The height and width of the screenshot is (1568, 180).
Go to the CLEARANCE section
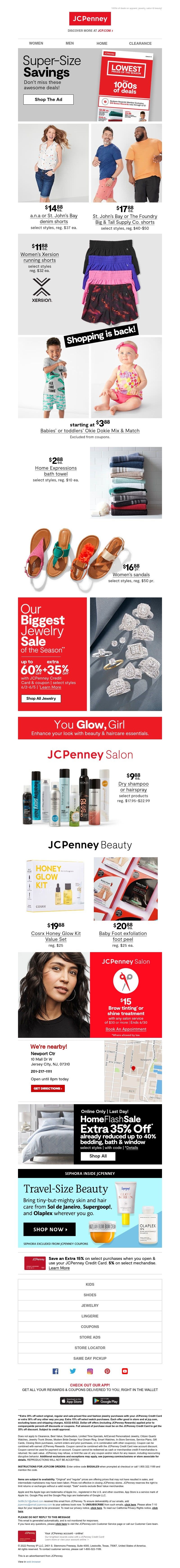click(x=140, y=43)
